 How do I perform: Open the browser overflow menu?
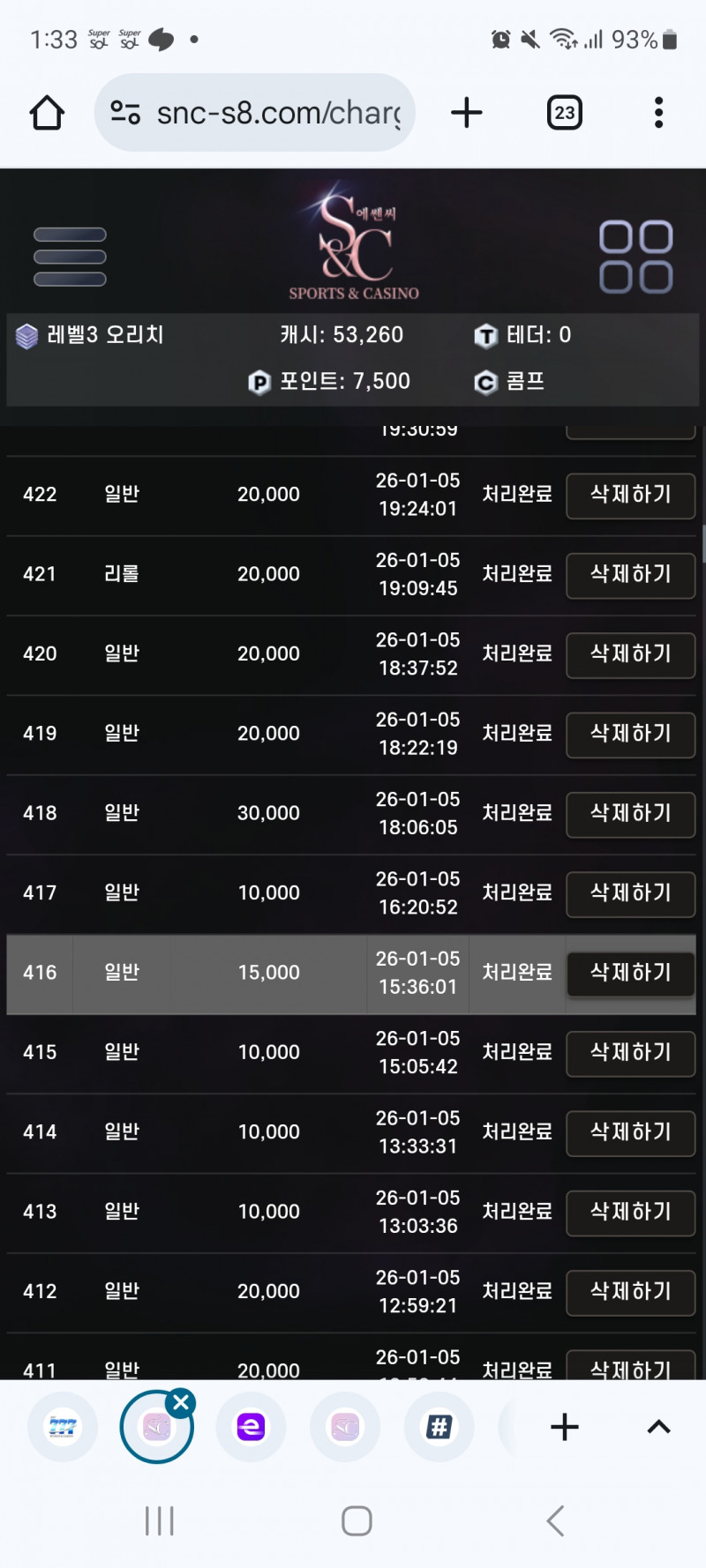tap(658, 113)
